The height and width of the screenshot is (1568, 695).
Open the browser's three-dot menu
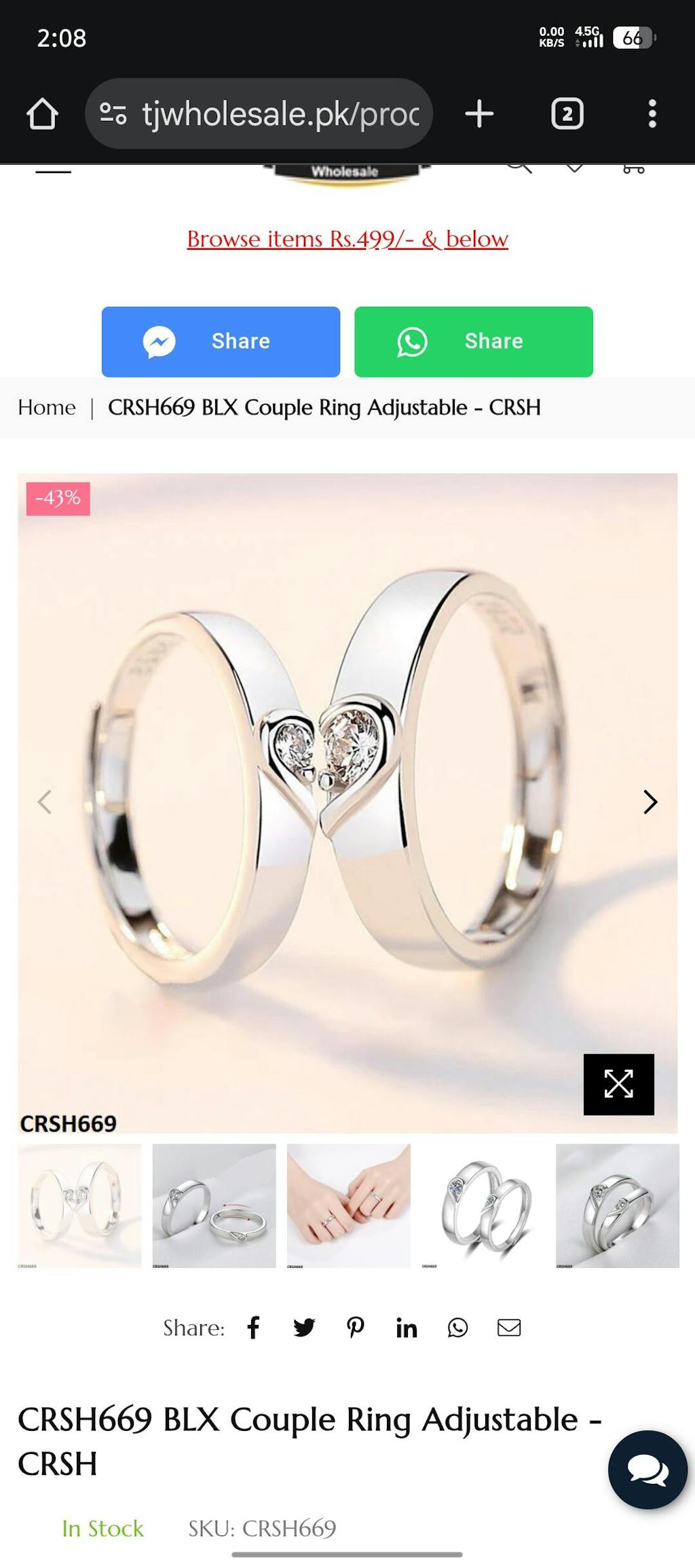652,113
